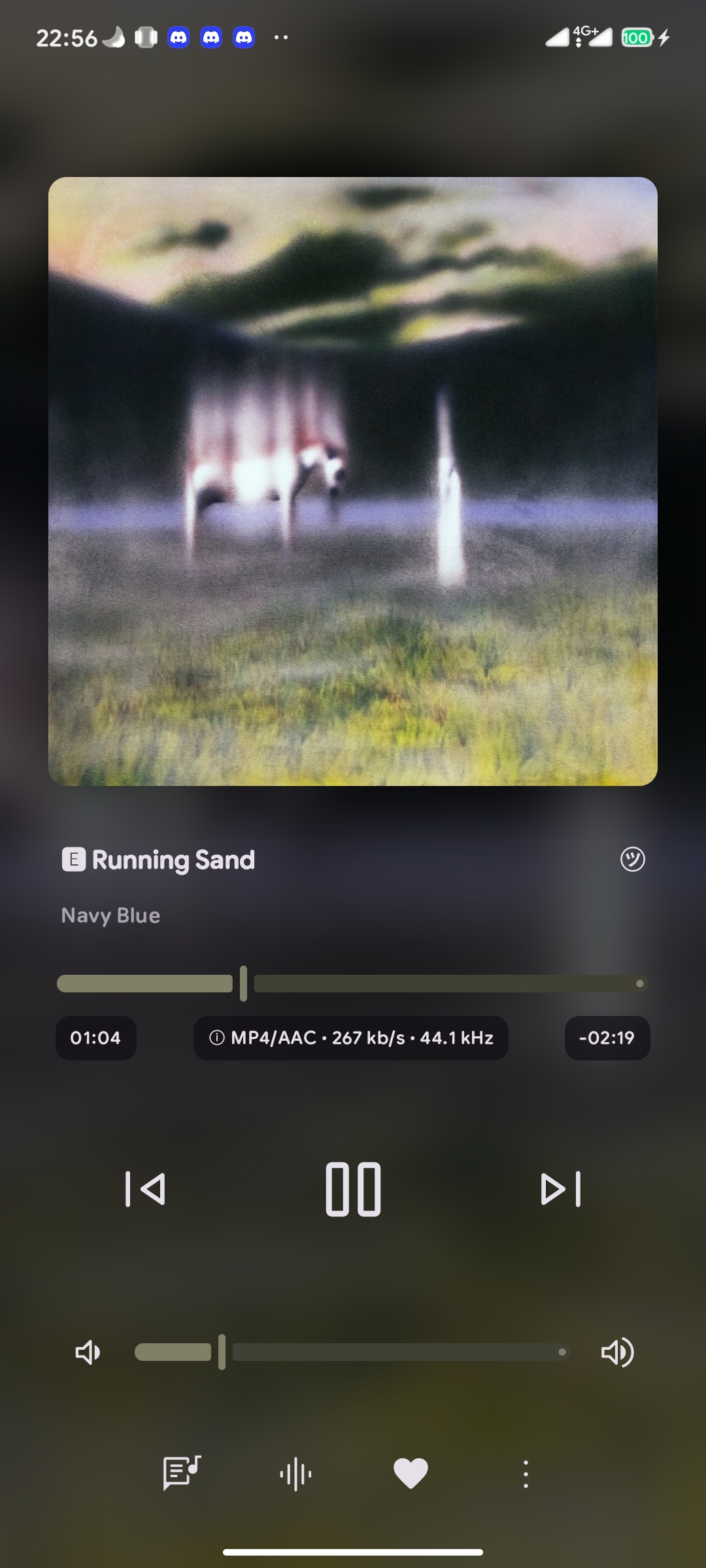Show audio info MP4/AAC 267 kb/s chip
The image size is (706, 1568).
click(351, 1037)
